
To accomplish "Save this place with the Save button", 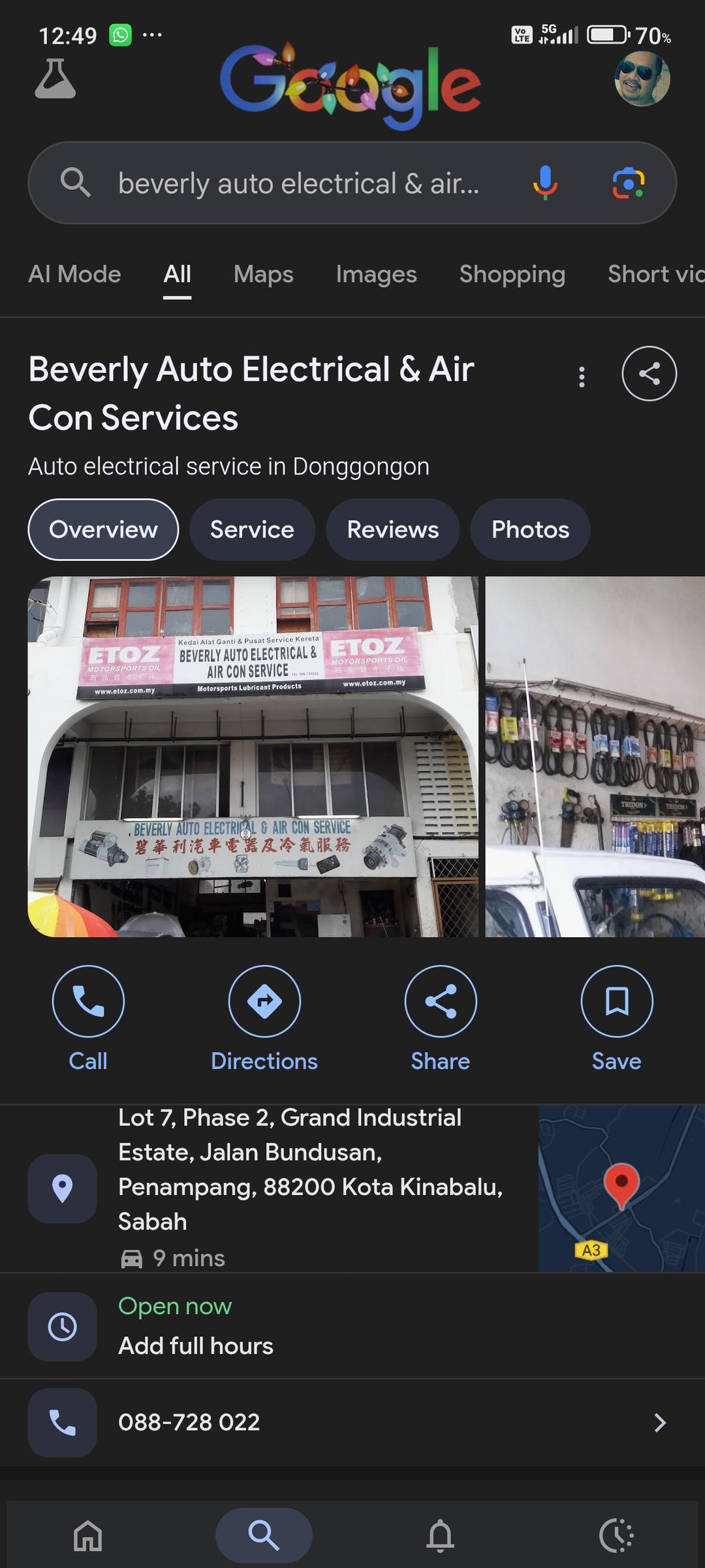I will [616, 1017].
